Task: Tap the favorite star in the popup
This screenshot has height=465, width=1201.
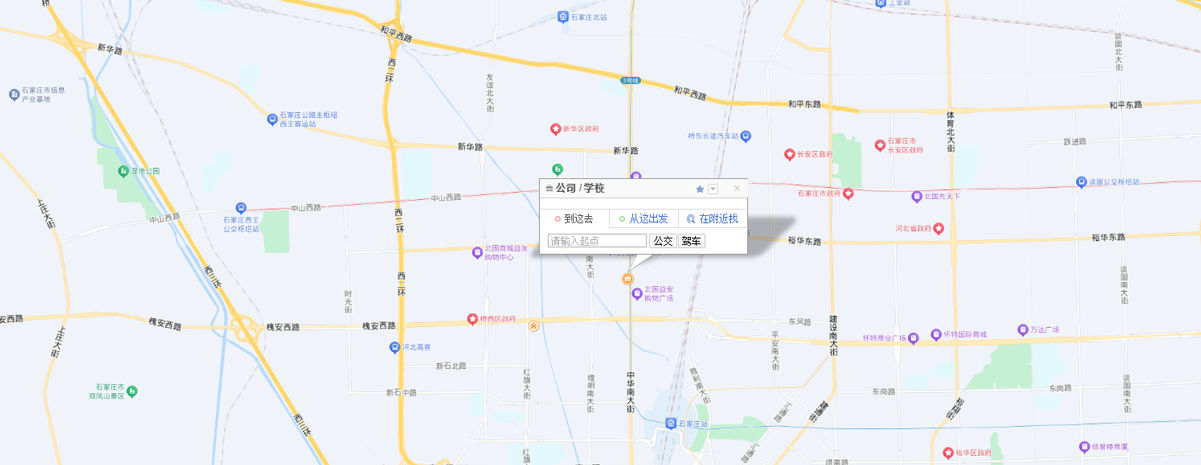Action: pos(700,189)
